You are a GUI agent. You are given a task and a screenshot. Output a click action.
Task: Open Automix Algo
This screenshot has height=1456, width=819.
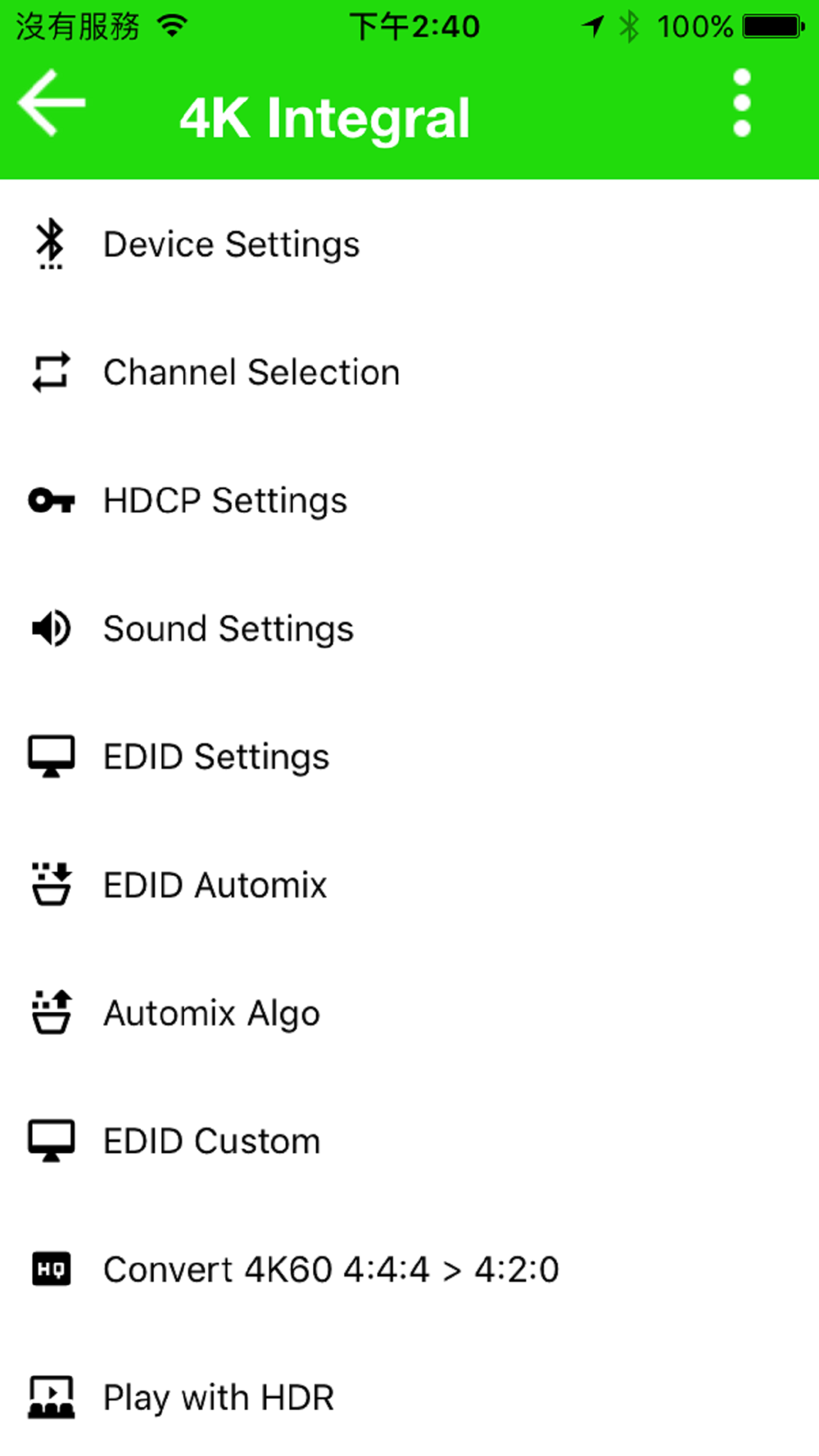pyautogui.click(x=409, y=1013)
